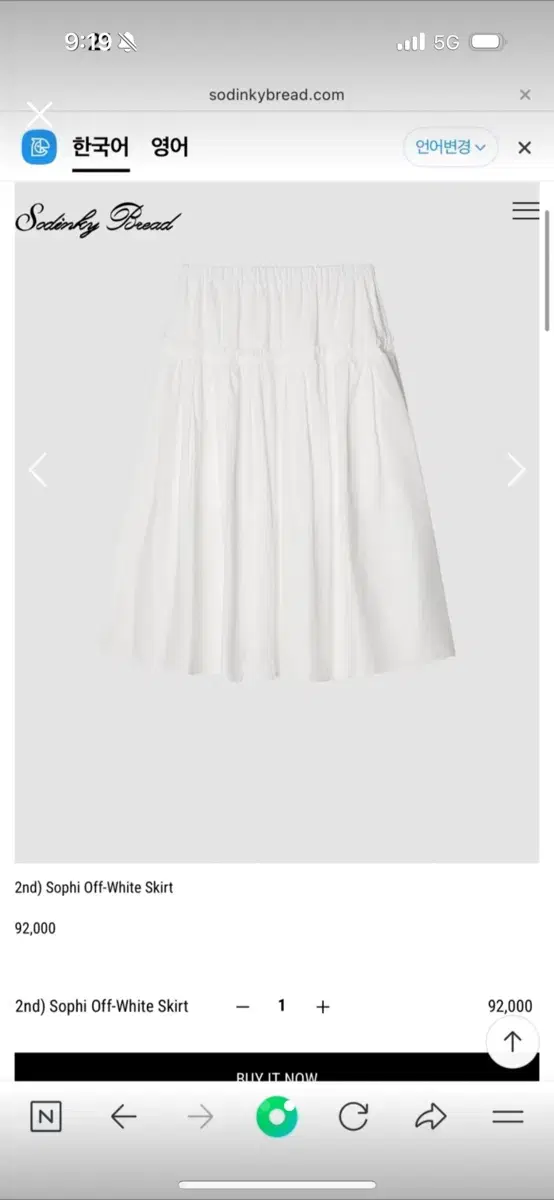Open the Naver home N button
The width and height of the screenshot is (554, 1200).
[46, 1117]
